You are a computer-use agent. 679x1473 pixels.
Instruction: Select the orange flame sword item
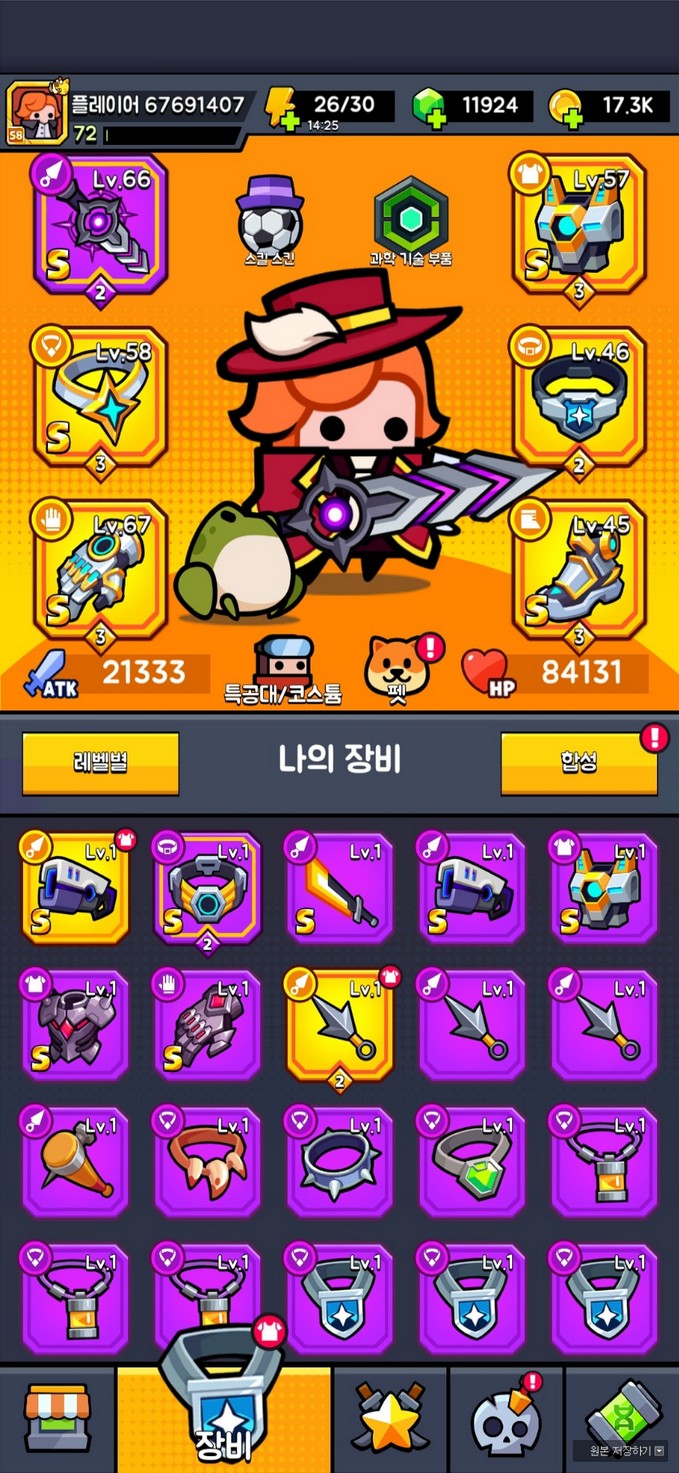[x=339, y=888]
